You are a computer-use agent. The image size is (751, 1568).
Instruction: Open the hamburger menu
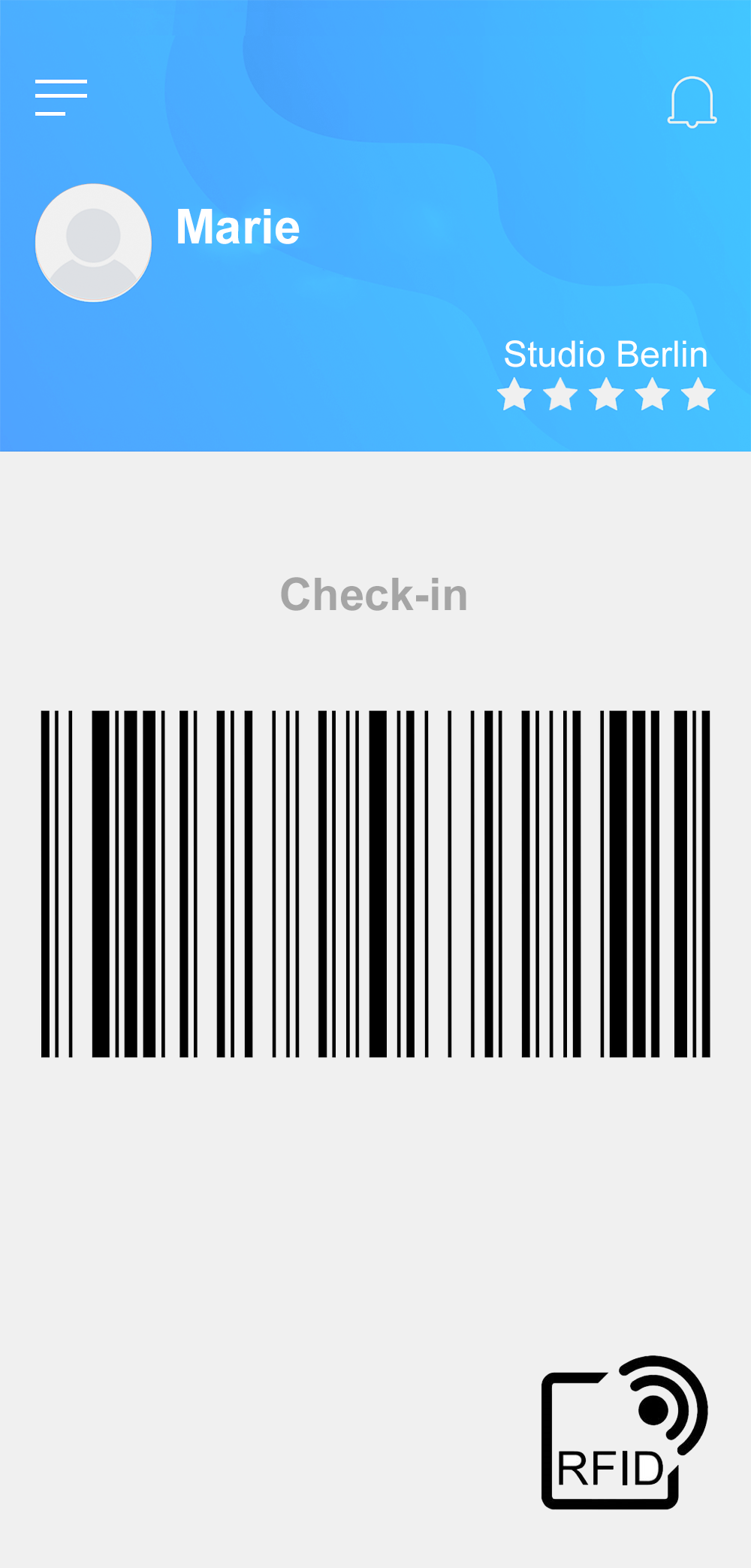click(61, 98)
